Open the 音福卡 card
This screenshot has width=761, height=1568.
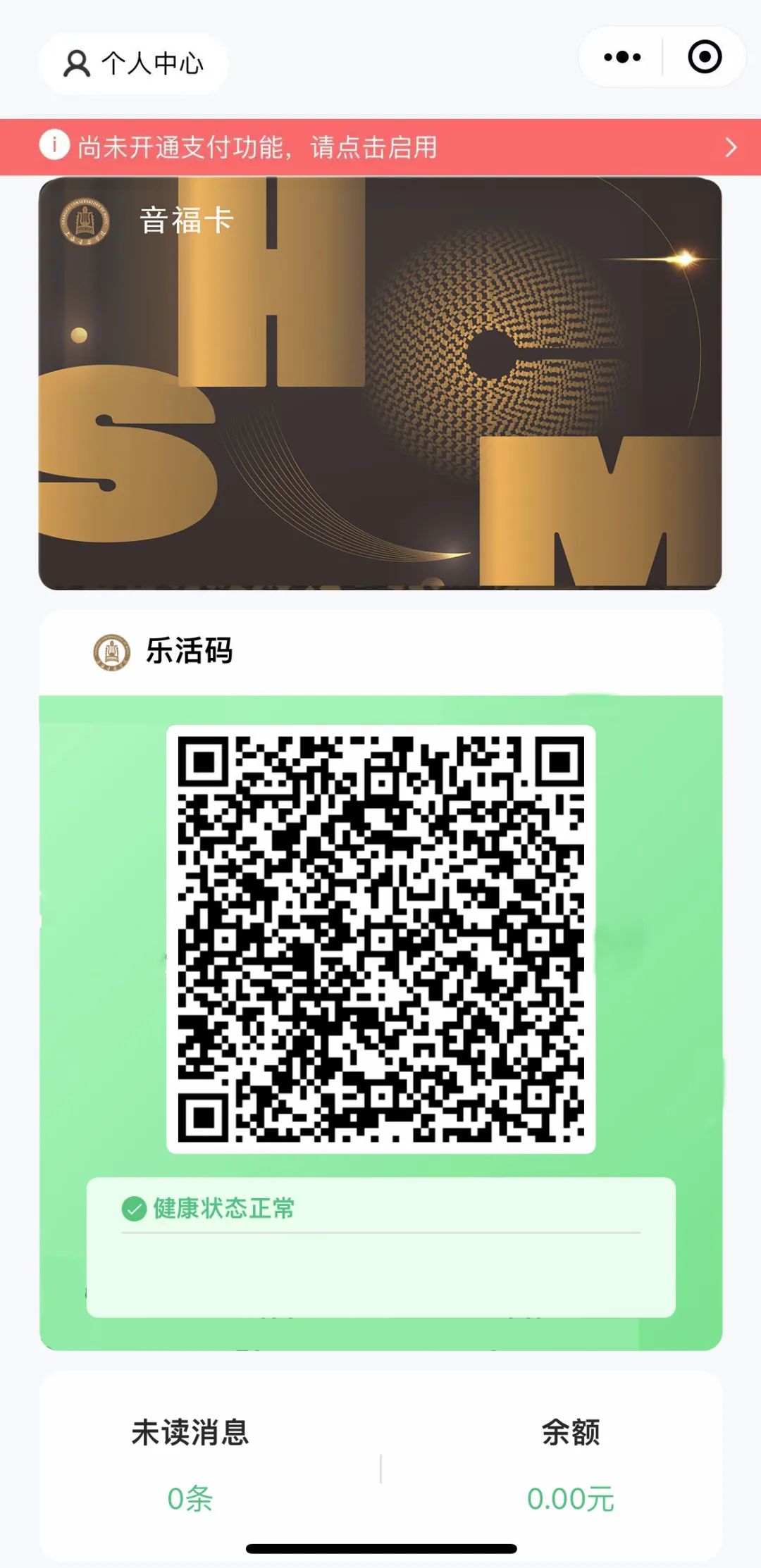coord(380,383)
